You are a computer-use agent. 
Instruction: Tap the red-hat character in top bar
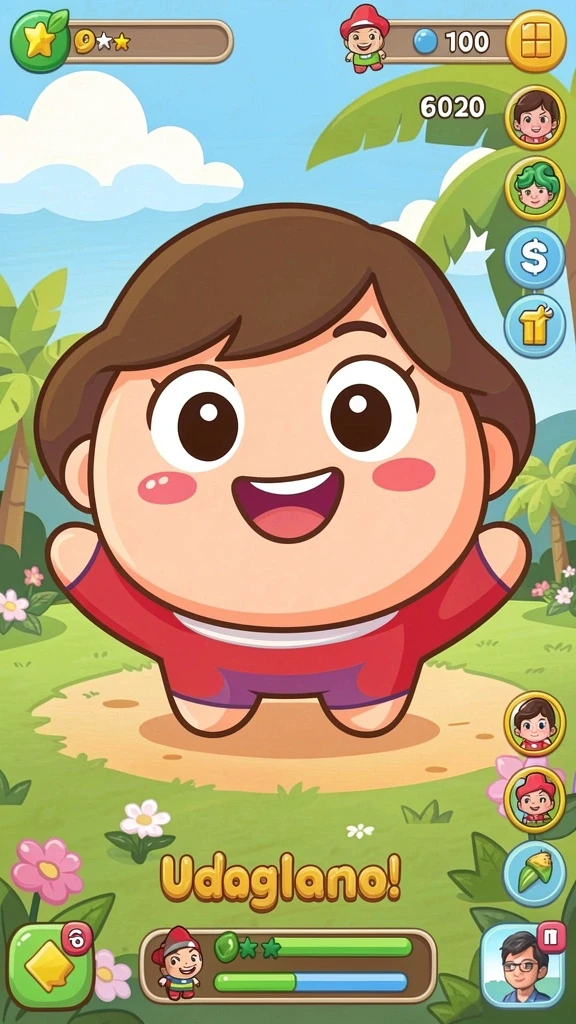click(364, 39)
